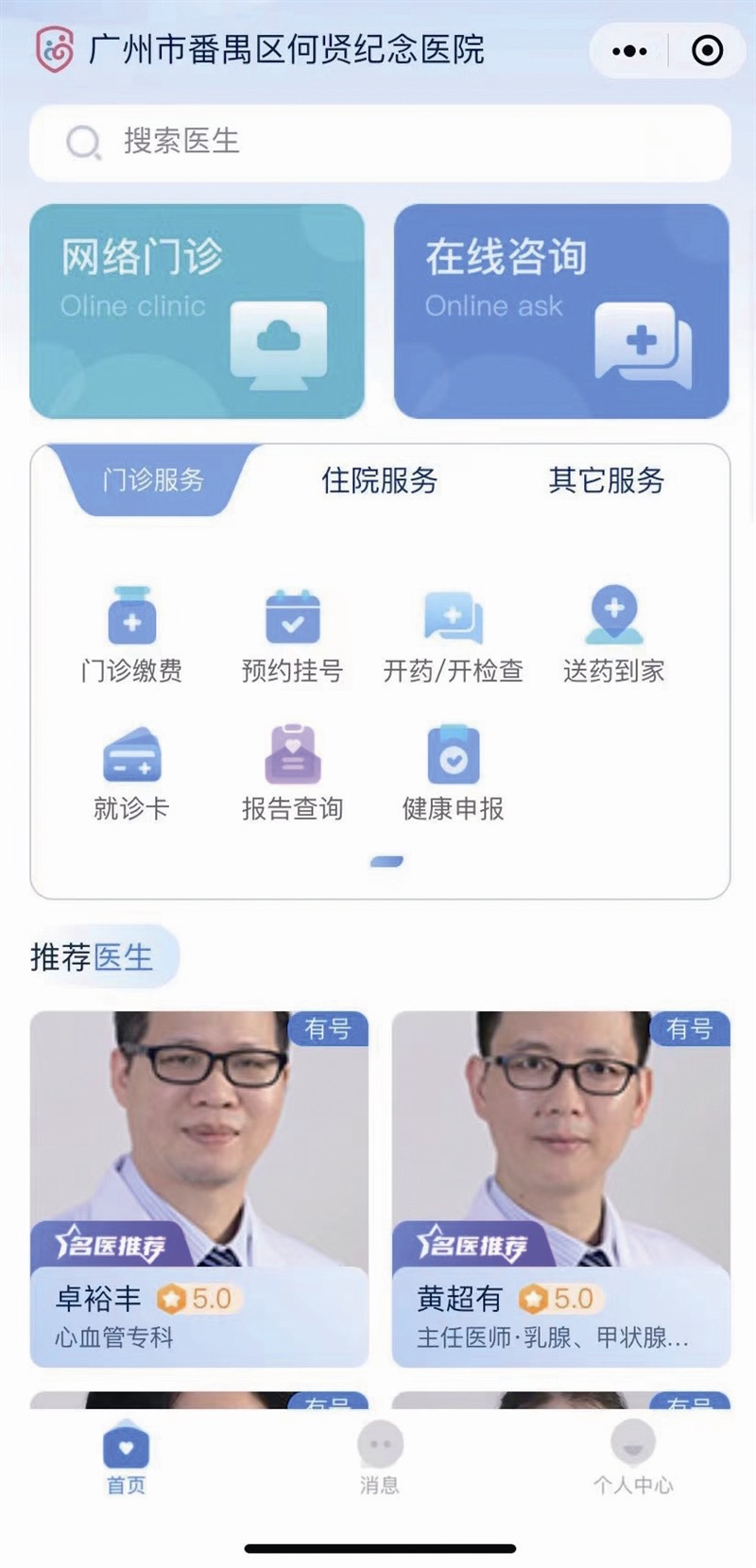756x1568 pixels.
Task: Open 预约挂号 appointment registration
Action: point(292,634)
